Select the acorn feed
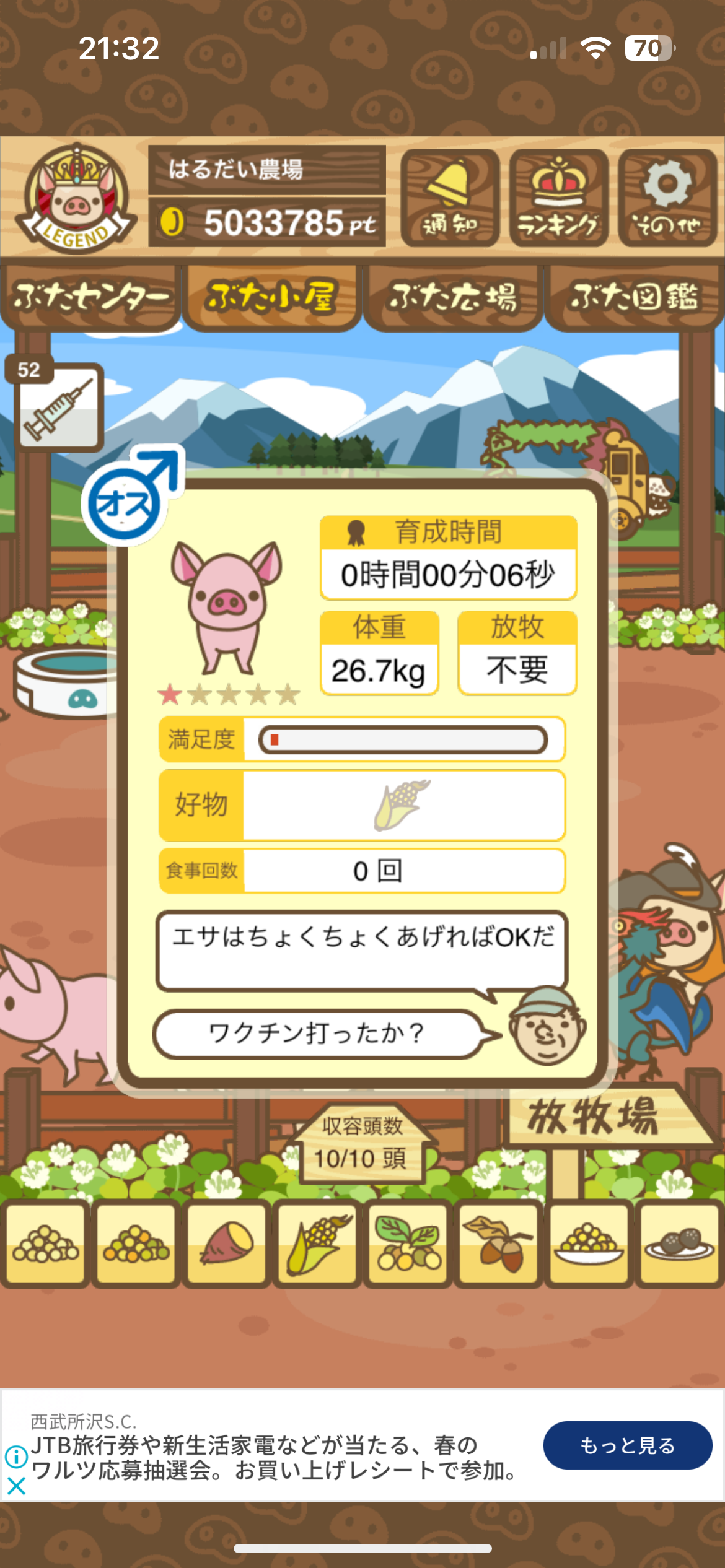The height and width of the screenshot is (1568, 725). (x=498, y=1242)
